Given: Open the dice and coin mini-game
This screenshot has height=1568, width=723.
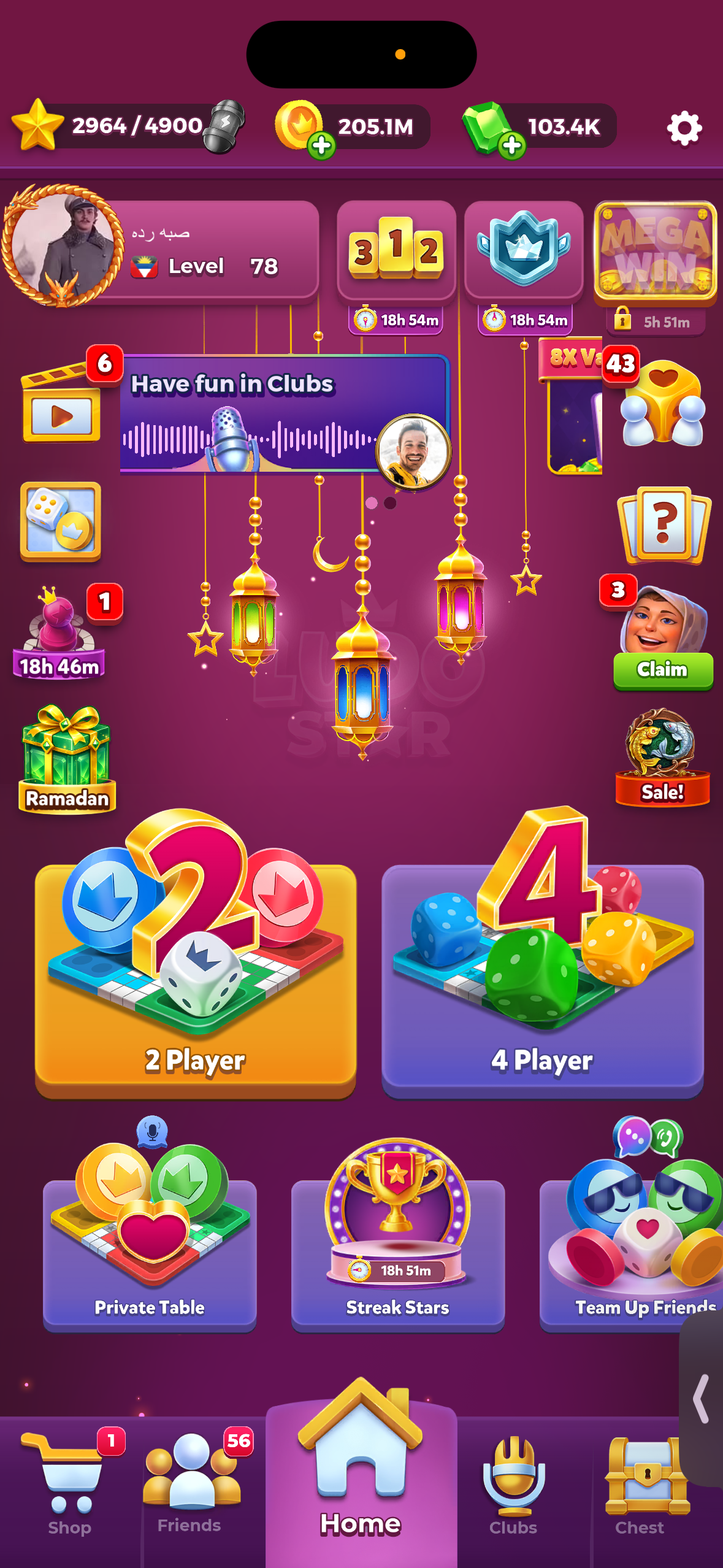Looking at the screenshot, I should pyautogui.click(x=61, y=521).
